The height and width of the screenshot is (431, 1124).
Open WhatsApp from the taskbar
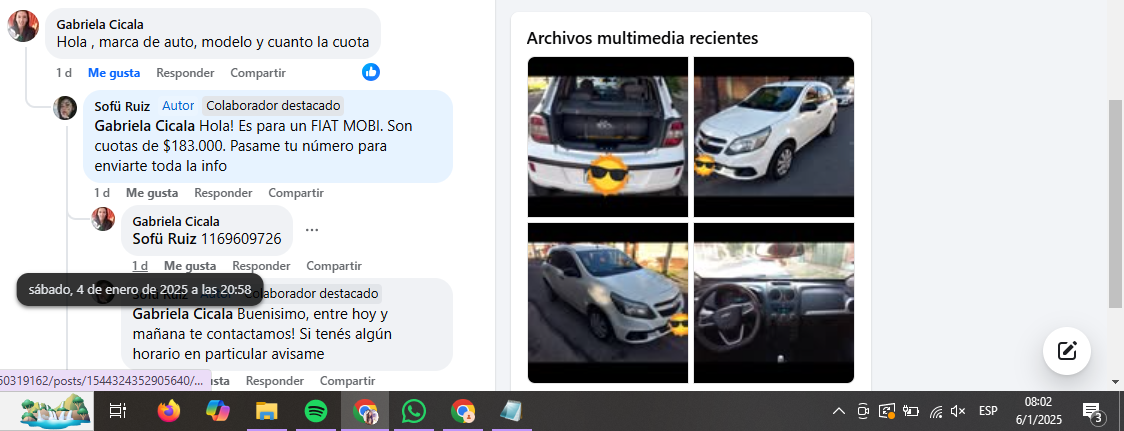point(413,411)
